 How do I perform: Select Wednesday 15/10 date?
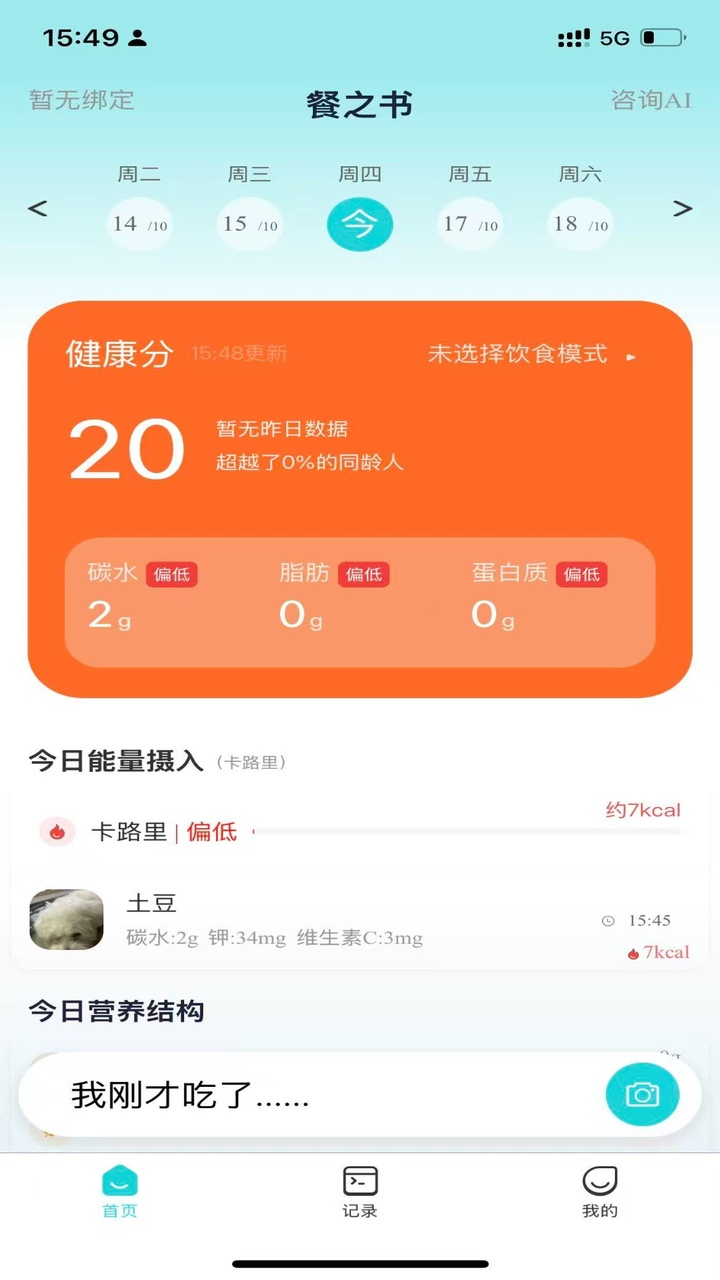(x=249, y=223)
